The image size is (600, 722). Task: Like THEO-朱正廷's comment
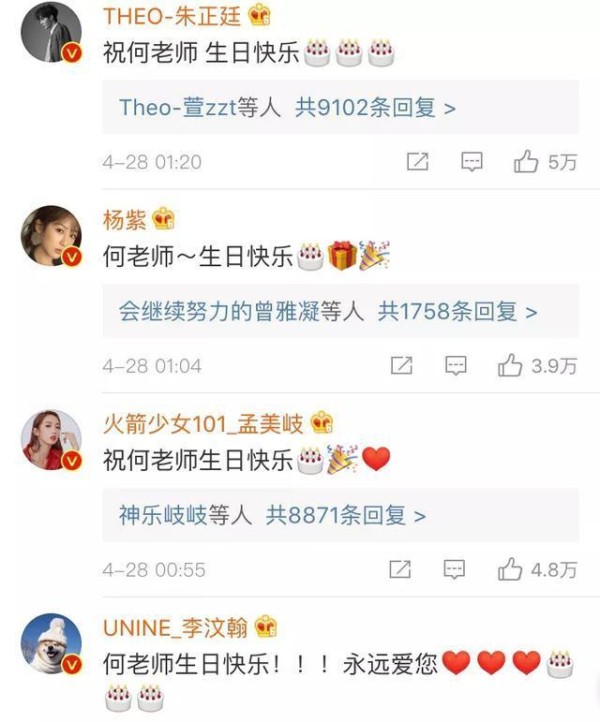point(526,162)
